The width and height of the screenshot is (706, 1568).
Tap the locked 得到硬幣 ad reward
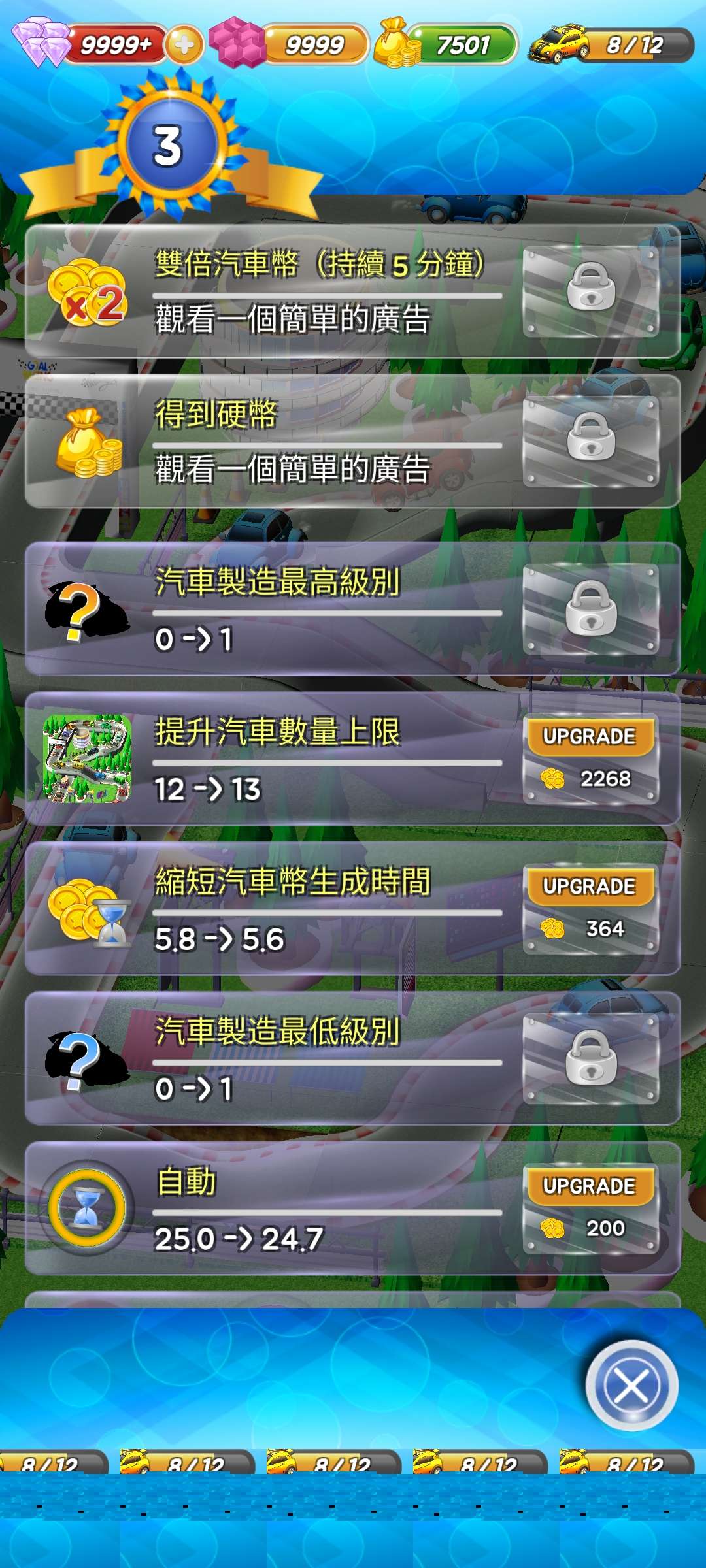590,441
